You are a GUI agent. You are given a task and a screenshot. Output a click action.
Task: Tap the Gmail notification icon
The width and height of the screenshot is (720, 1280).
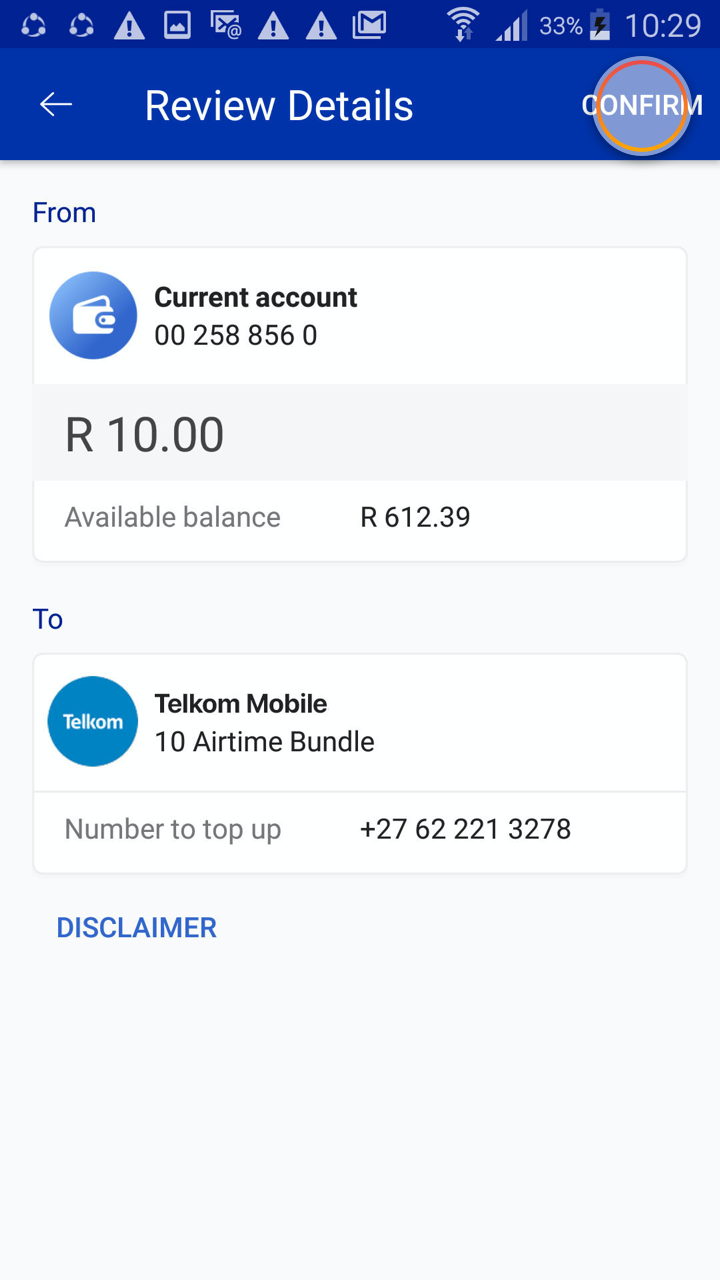click(368, 24)
